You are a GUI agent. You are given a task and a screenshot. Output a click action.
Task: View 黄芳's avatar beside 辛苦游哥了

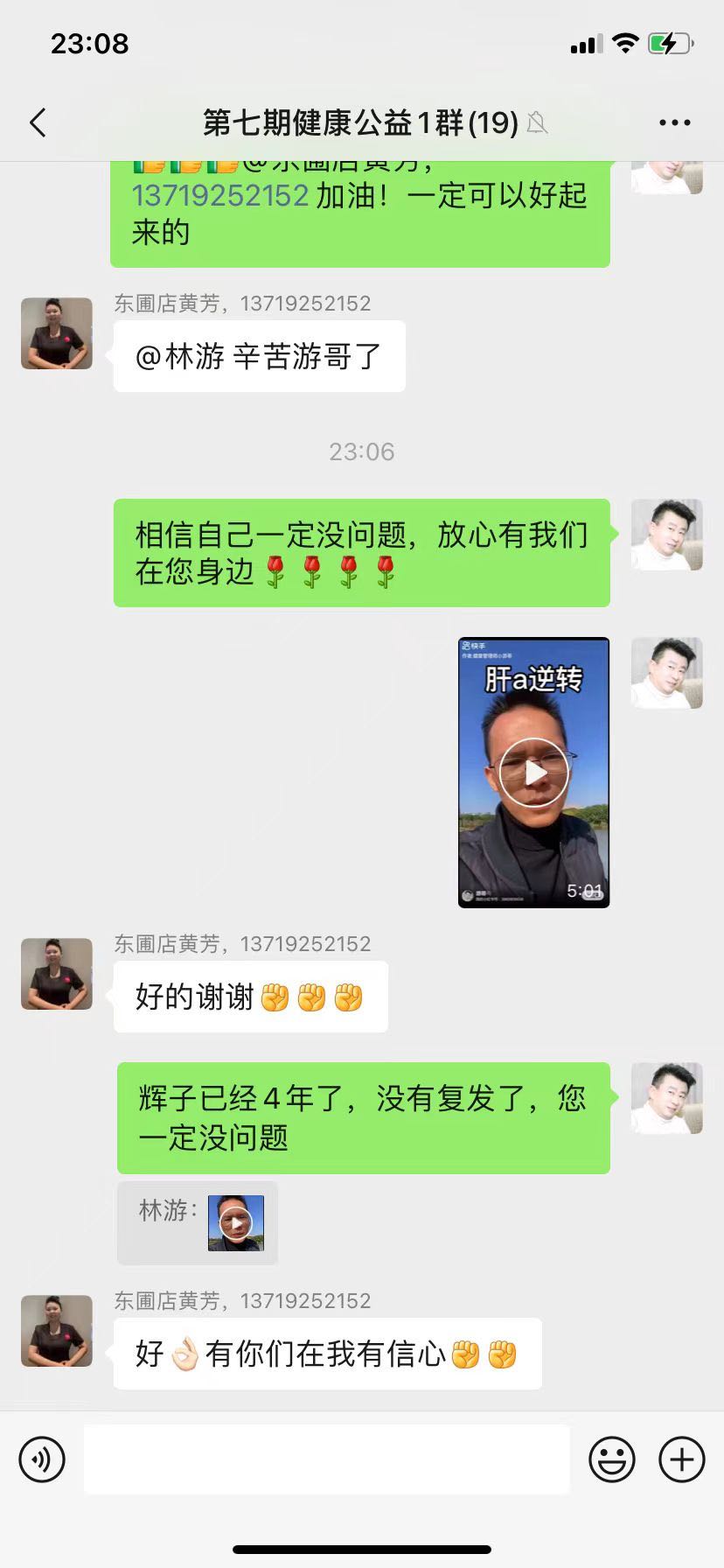[x=57, y=333]
